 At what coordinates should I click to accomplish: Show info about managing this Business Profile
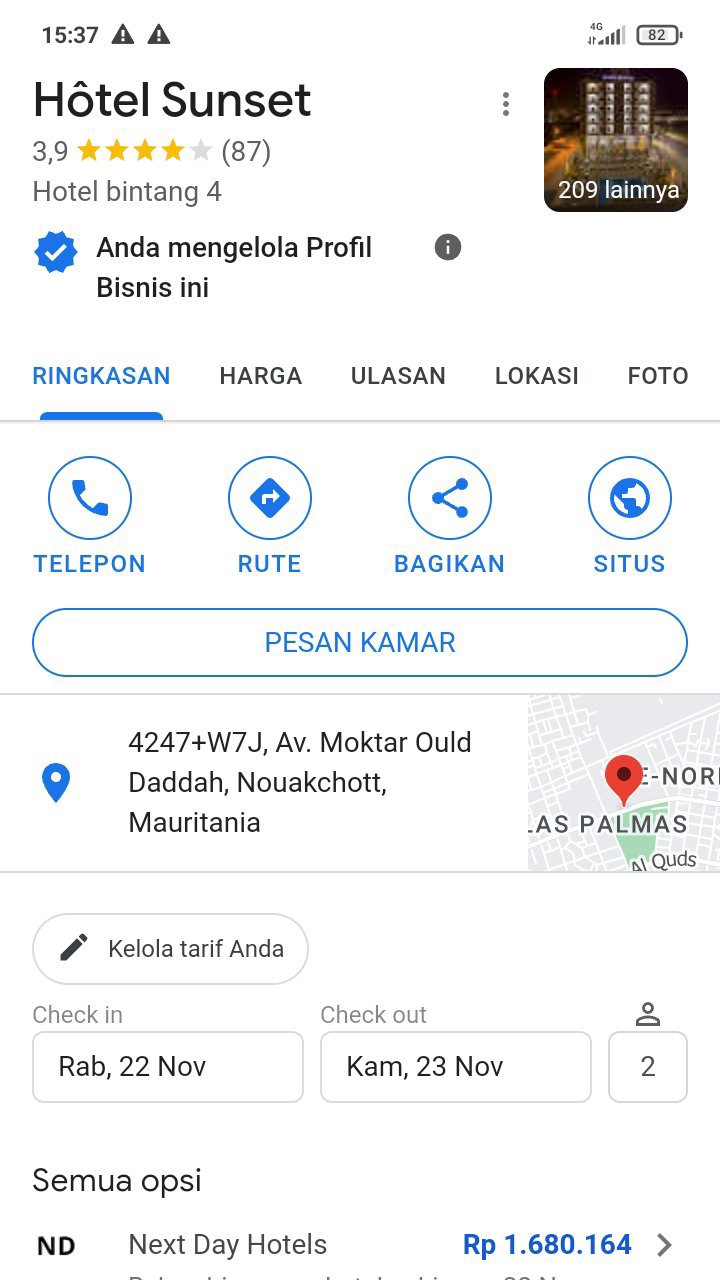[x=448, y=247]
